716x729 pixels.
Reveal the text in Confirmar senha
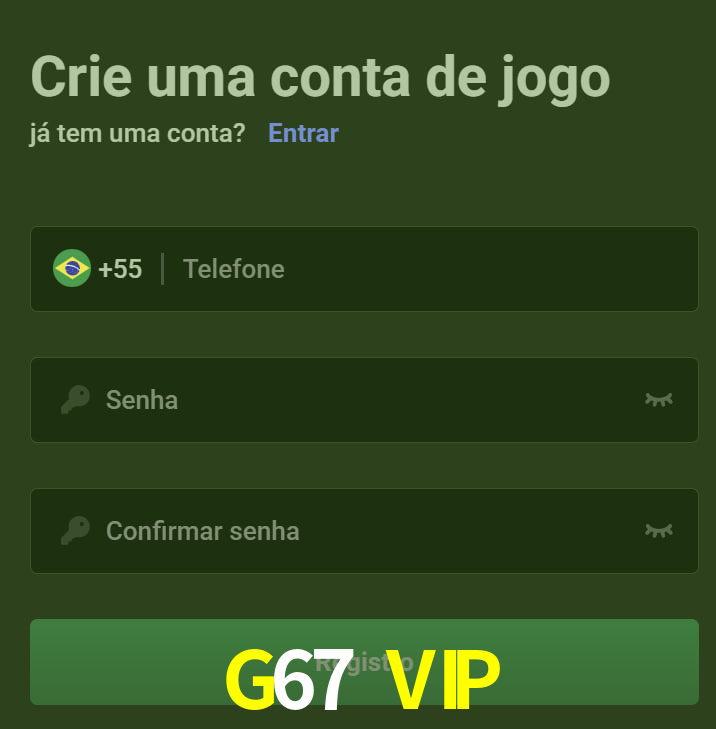click(x=658, y=531)
